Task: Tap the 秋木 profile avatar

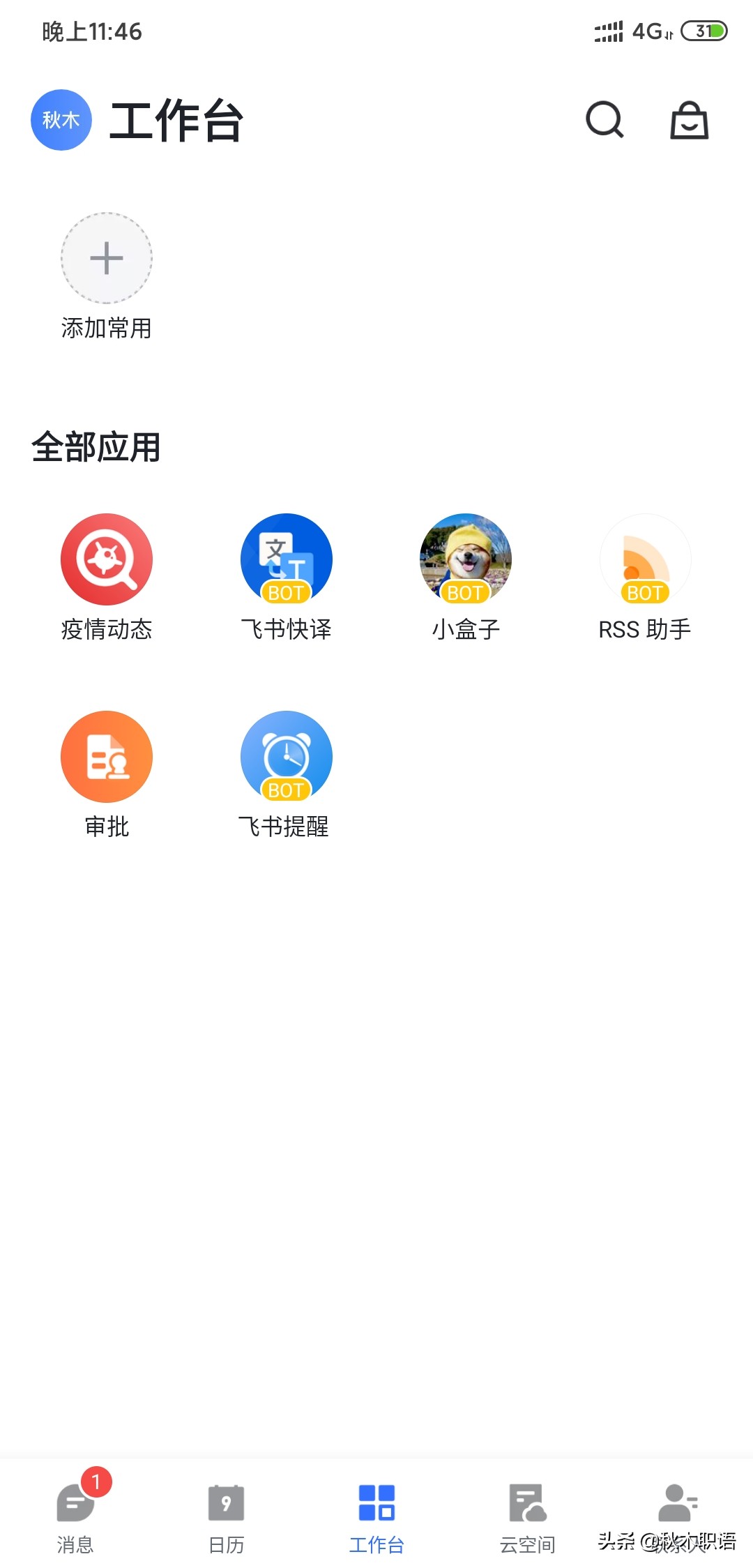Action: (61, 120)
